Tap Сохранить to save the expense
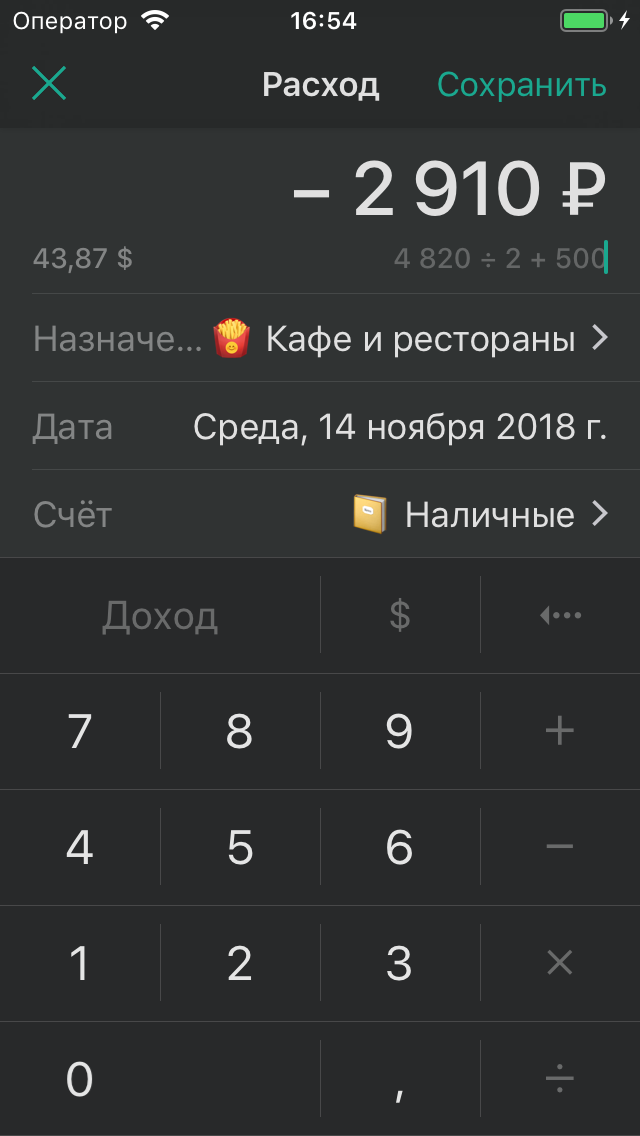640x1136 pixels. (521, 85)
